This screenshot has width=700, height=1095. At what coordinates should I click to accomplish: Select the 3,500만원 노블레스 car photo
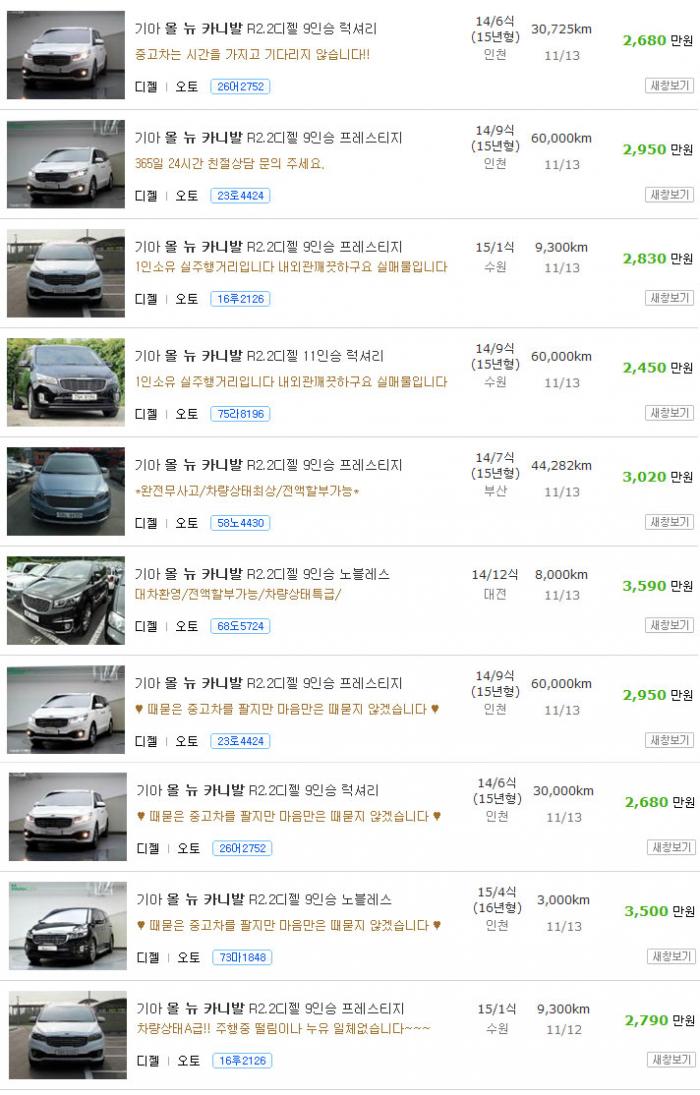tap(68, 926)
